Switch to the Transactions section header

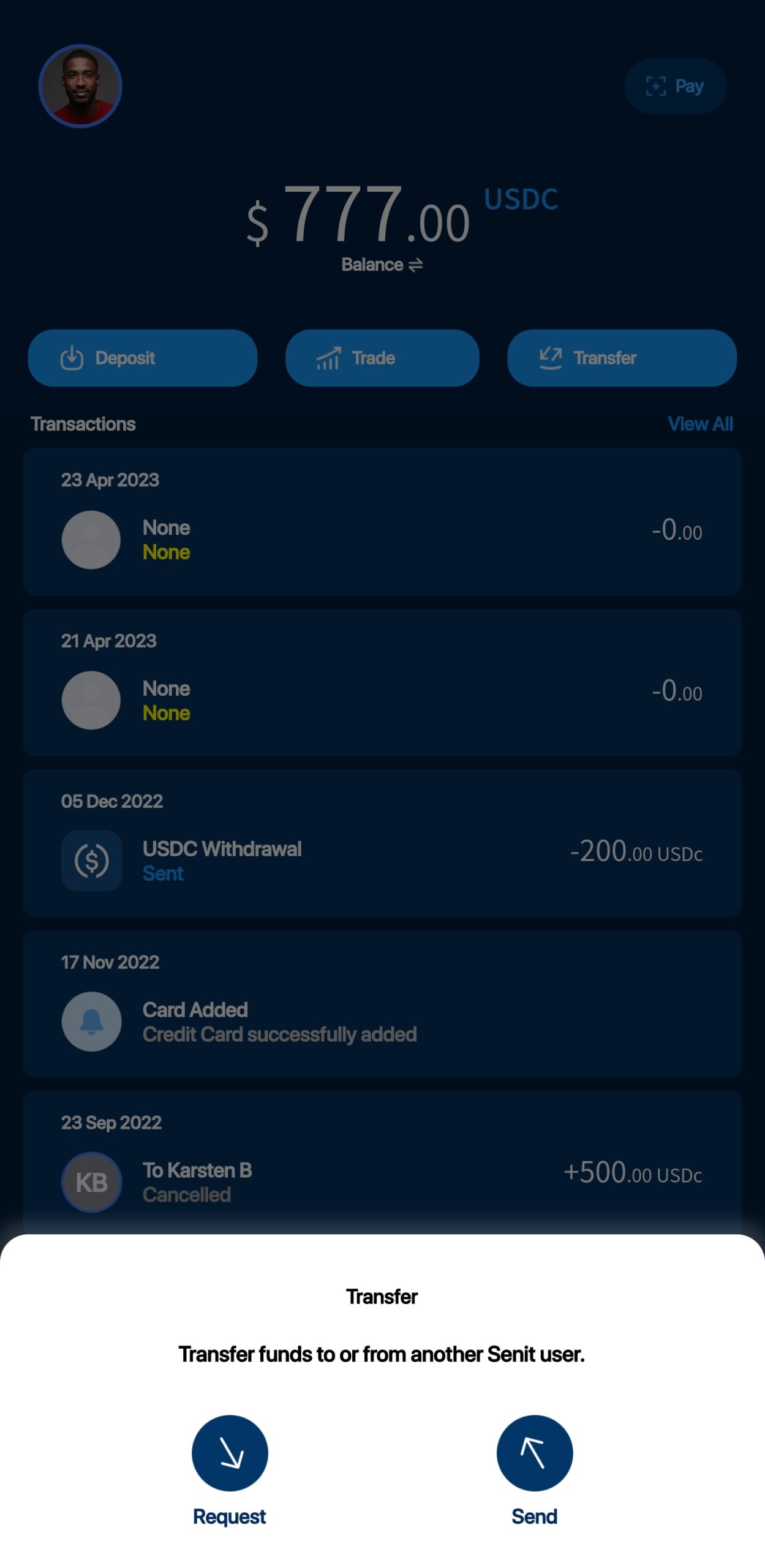[x=83, y=424]
